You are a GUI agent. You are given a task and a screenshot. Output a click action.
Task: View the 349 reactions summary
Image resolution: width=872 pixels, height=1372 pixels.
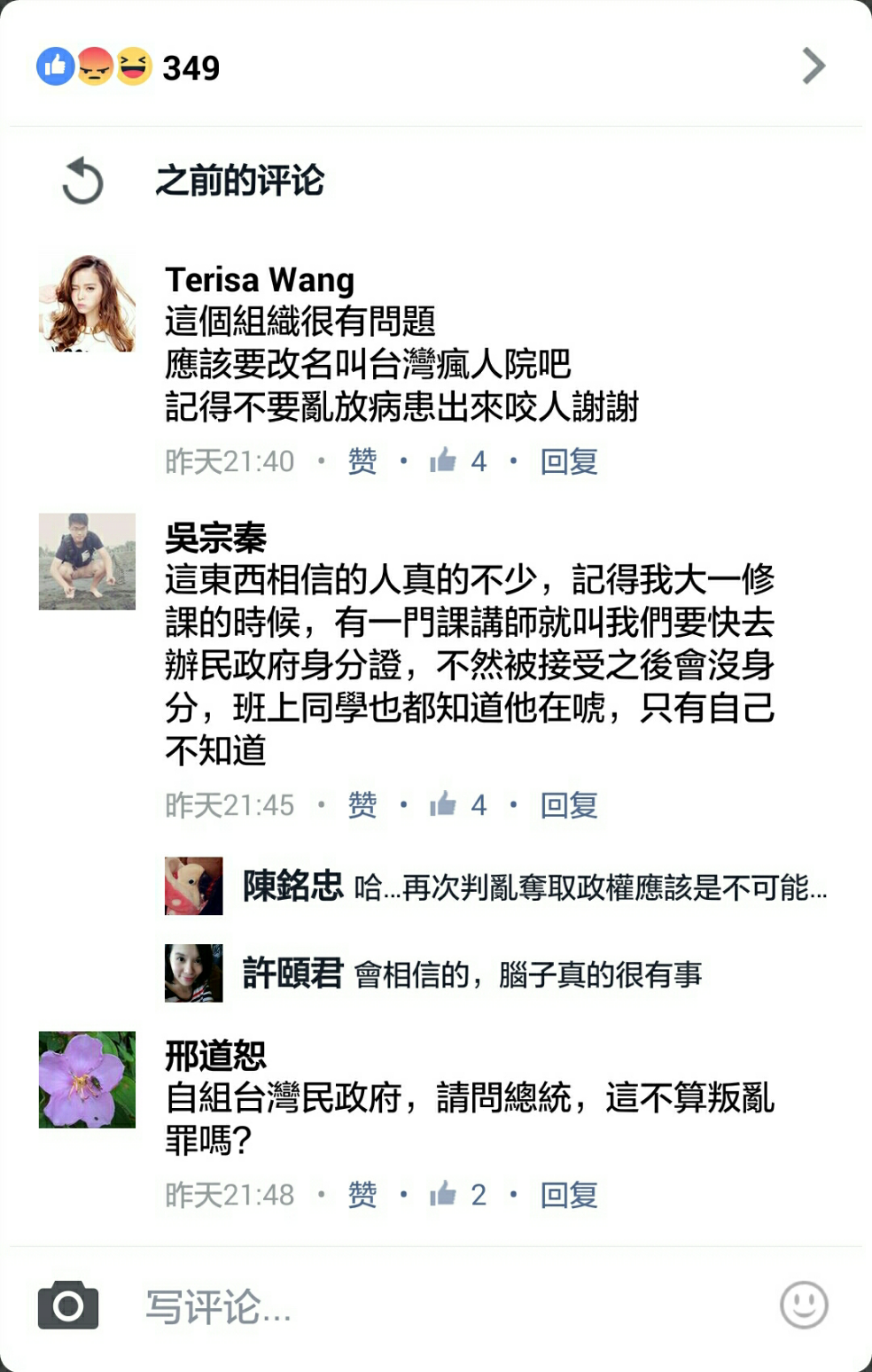tap(128, 67)
